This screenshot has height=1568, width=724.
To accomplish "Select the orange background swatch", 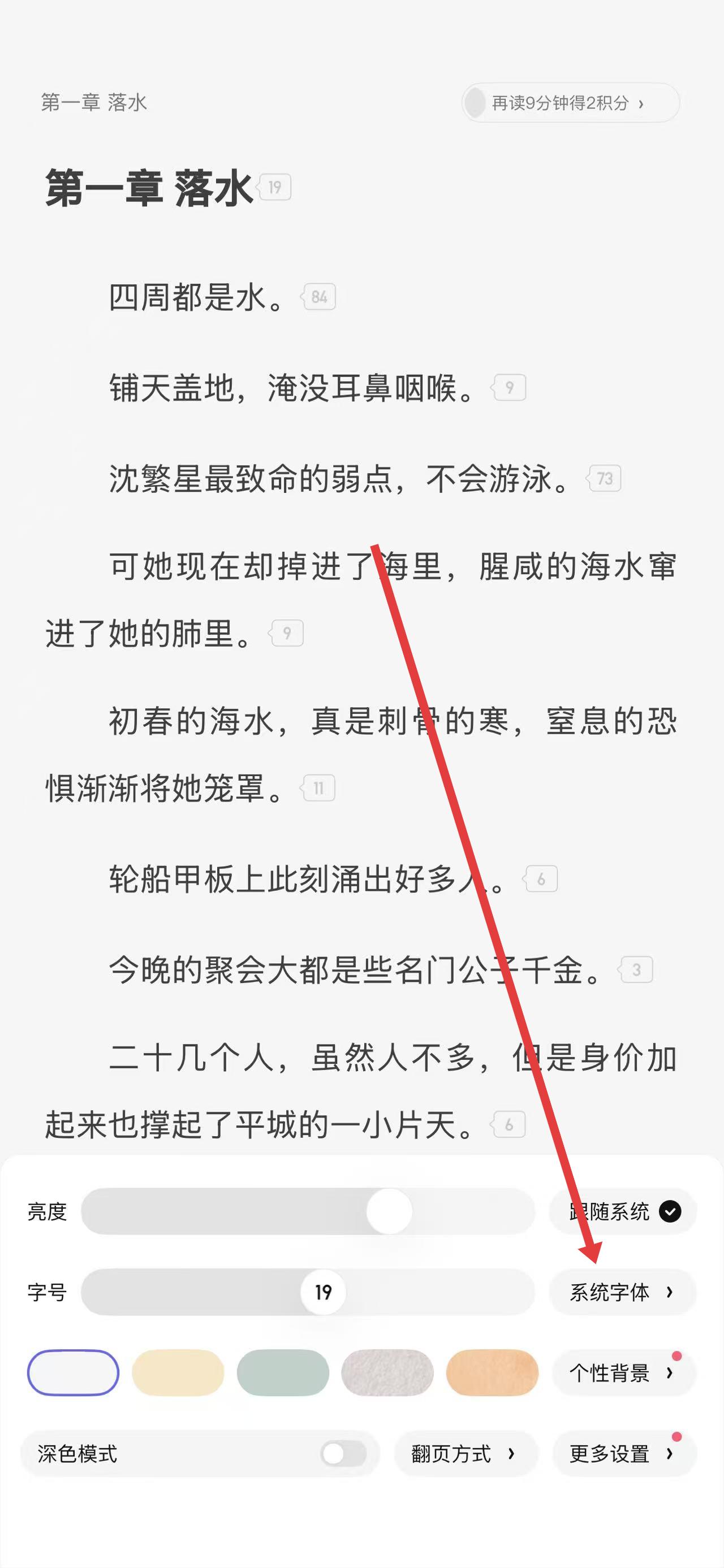I will [492, 1372].
